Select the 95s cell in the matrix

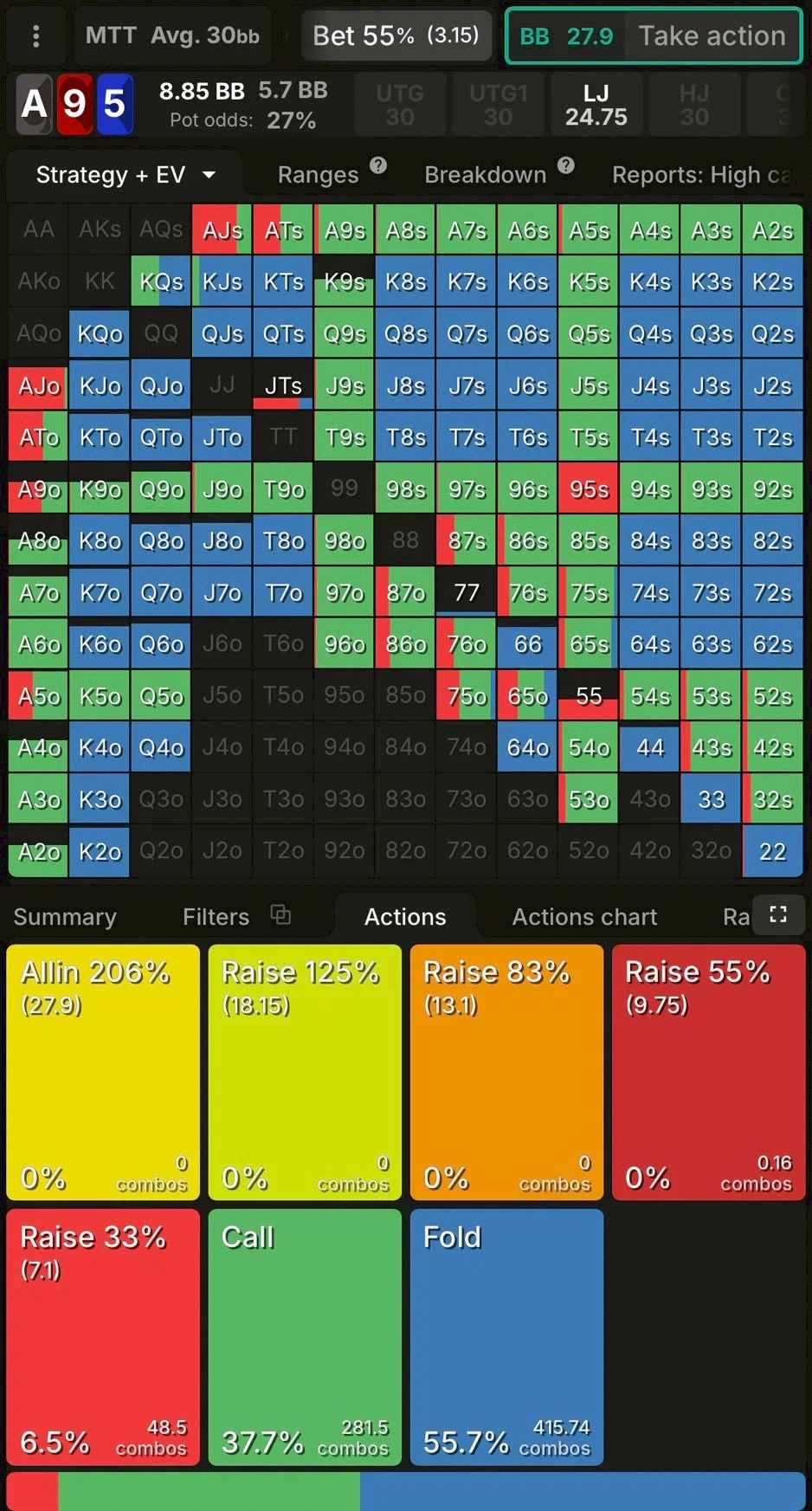pyautogui.click(x=589, y=489)
